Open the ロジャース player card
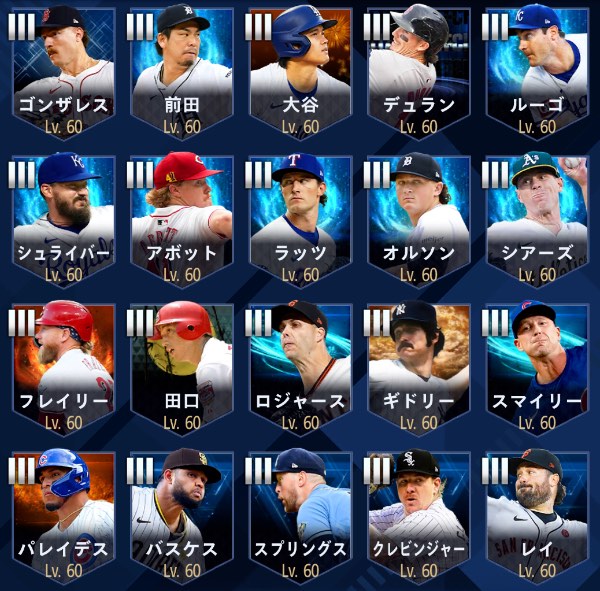This screenshot has width=600, height=591. coord(300,368)
